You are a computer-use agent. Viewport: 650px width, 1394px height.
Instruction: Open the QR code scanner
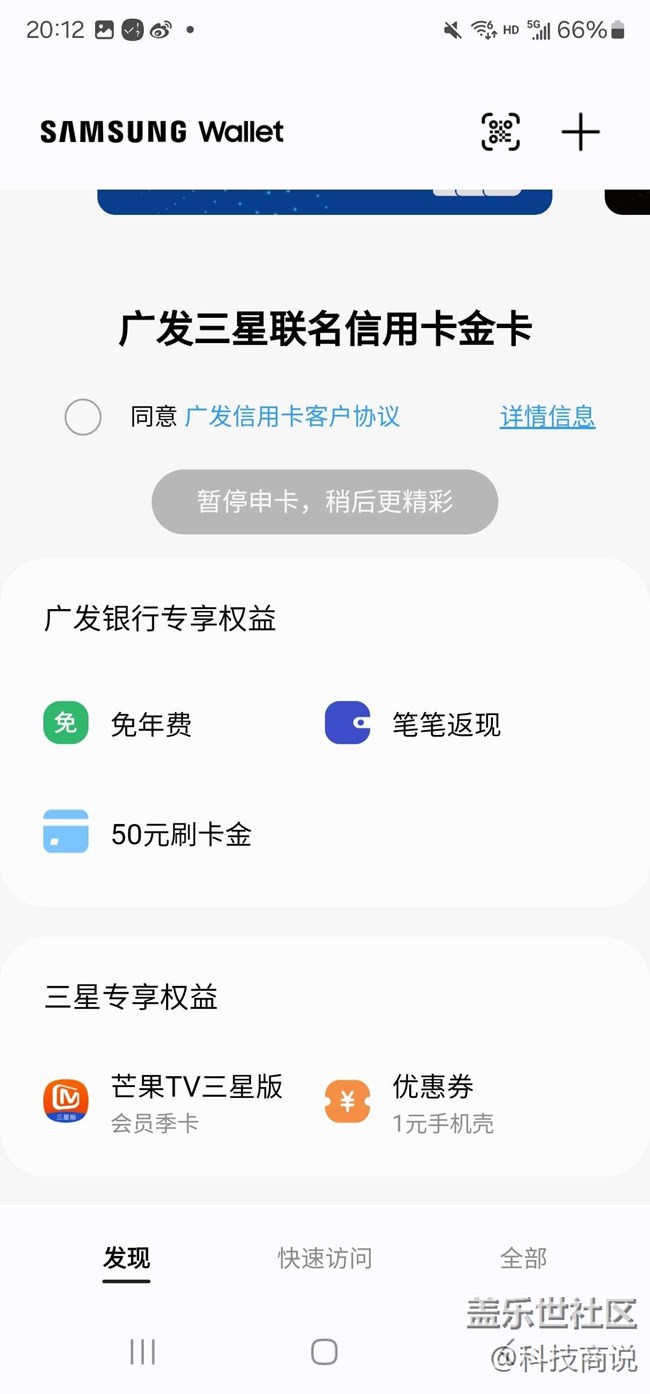[x=500, y=132]
